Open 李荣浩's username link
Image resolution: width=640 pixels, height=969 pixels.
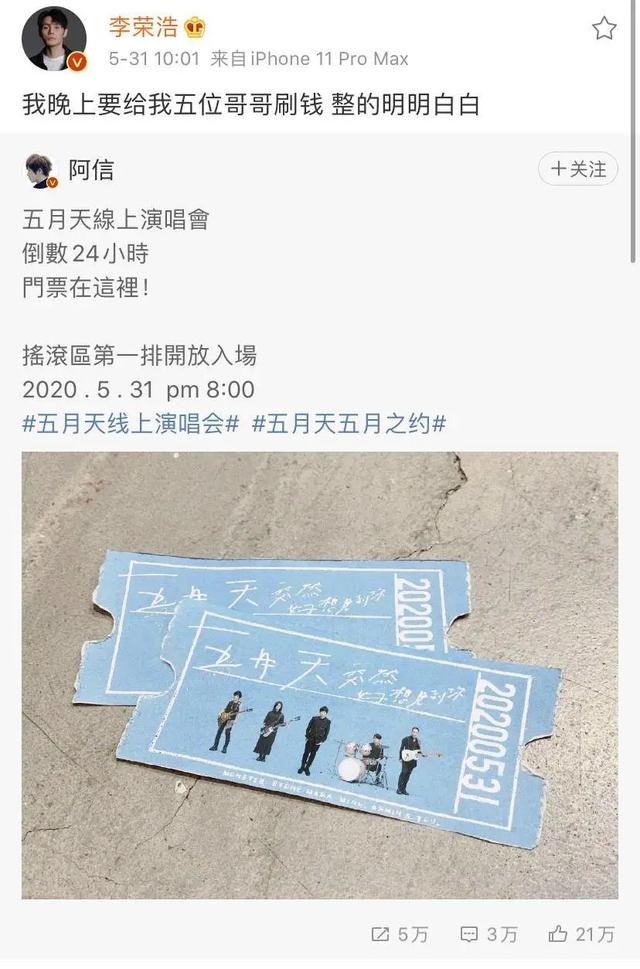[142, 28]
